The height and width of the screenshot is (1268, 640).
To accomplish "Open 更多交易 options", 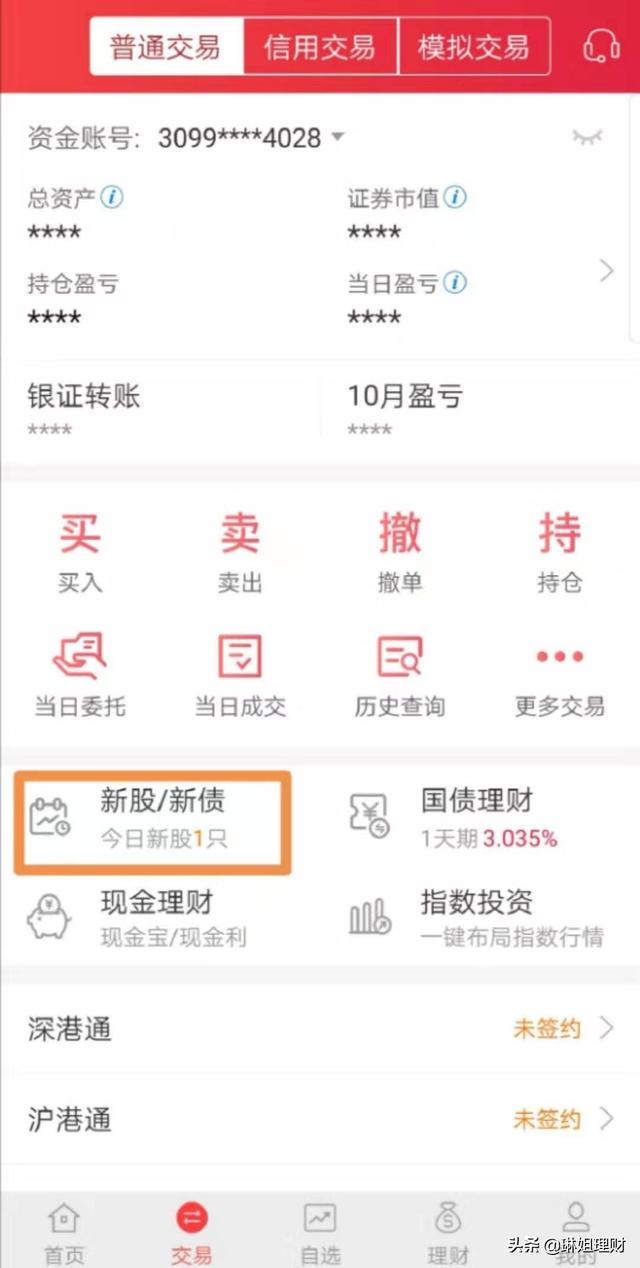I will (560, 676).
